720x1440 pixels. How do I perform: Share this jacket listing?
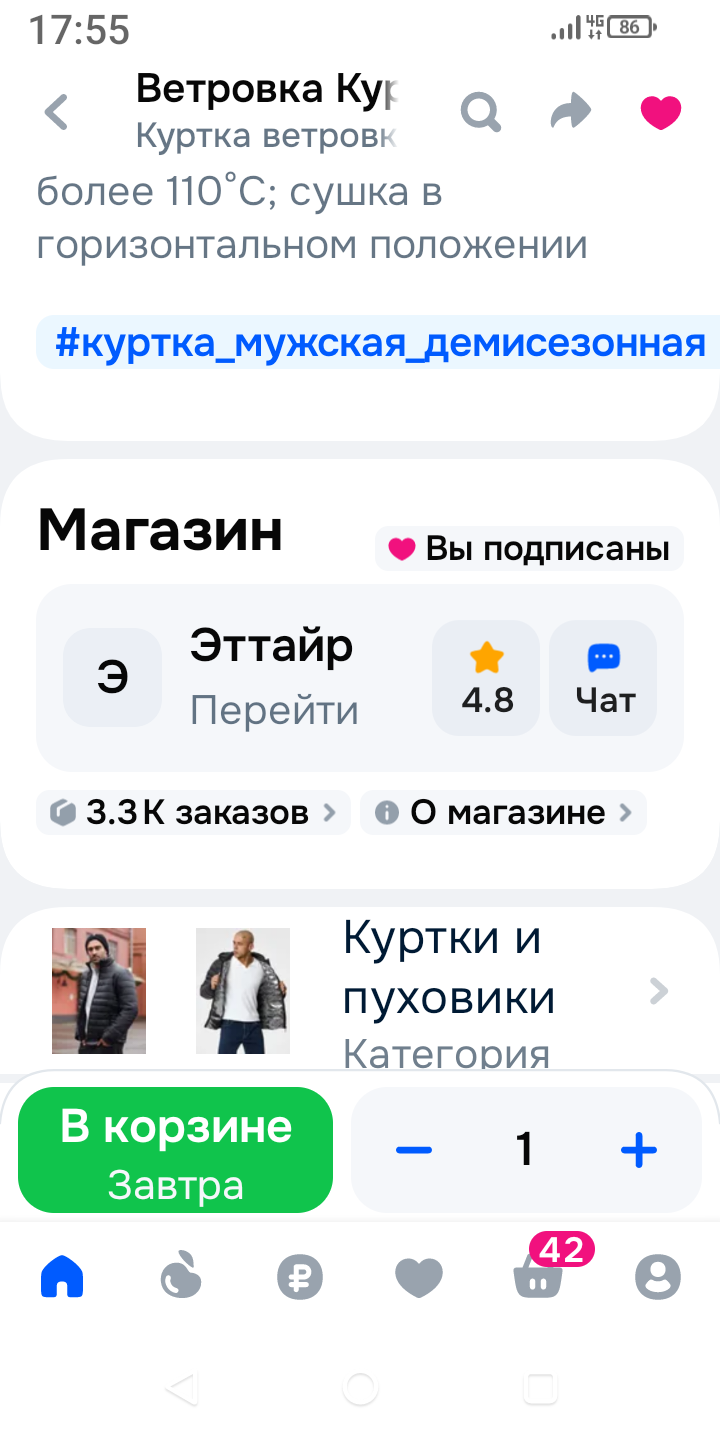[571, 112]
